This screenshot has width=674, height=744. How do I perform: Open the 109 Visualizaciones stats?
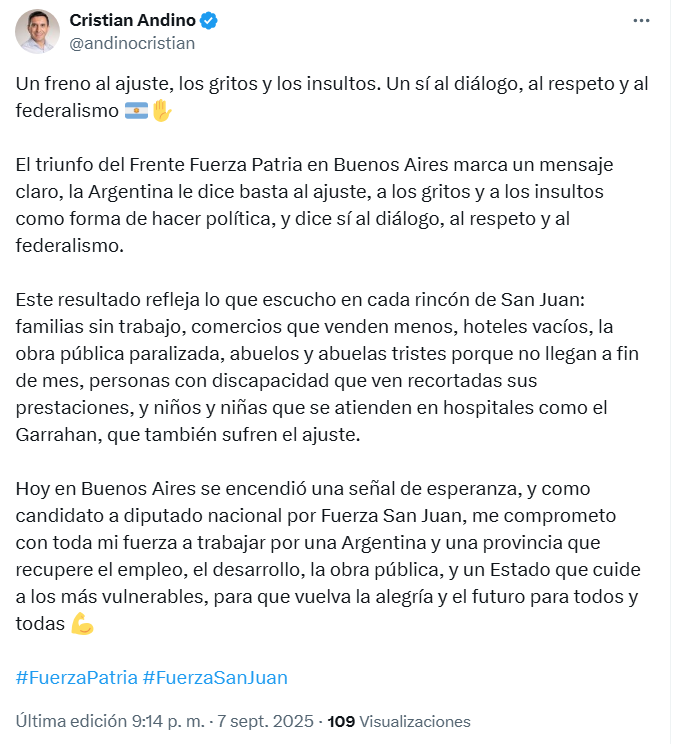[x=399, y=721]
